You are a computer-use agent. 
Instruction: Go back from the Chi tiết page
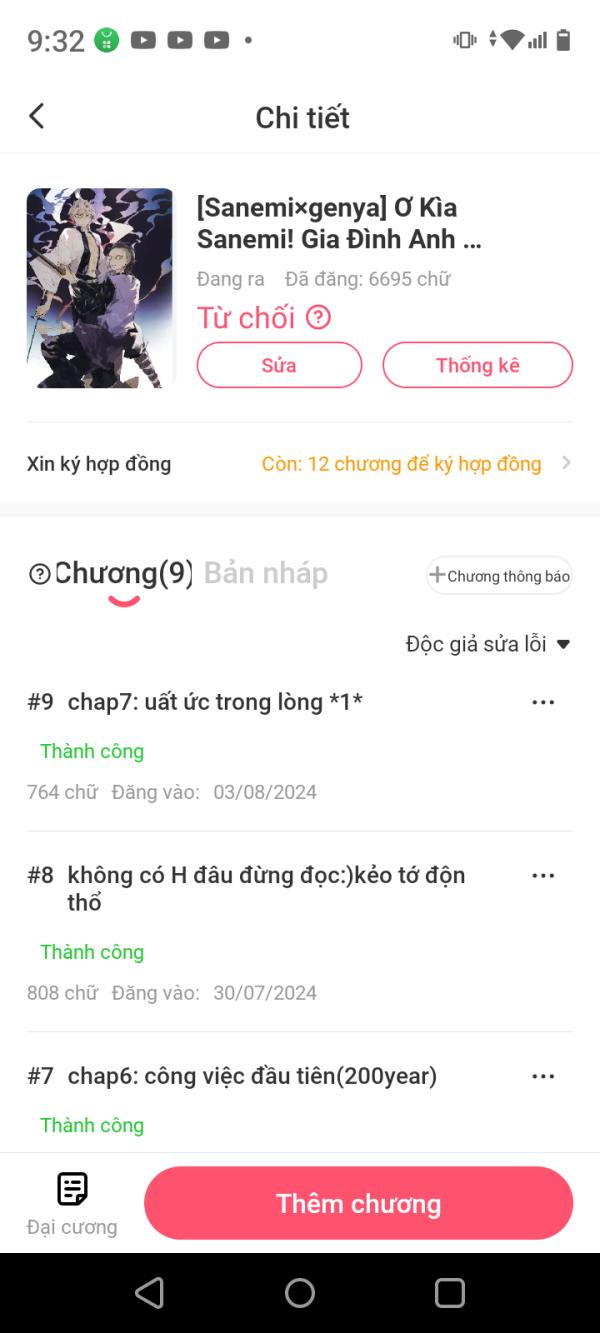click(x=37, y=116)
